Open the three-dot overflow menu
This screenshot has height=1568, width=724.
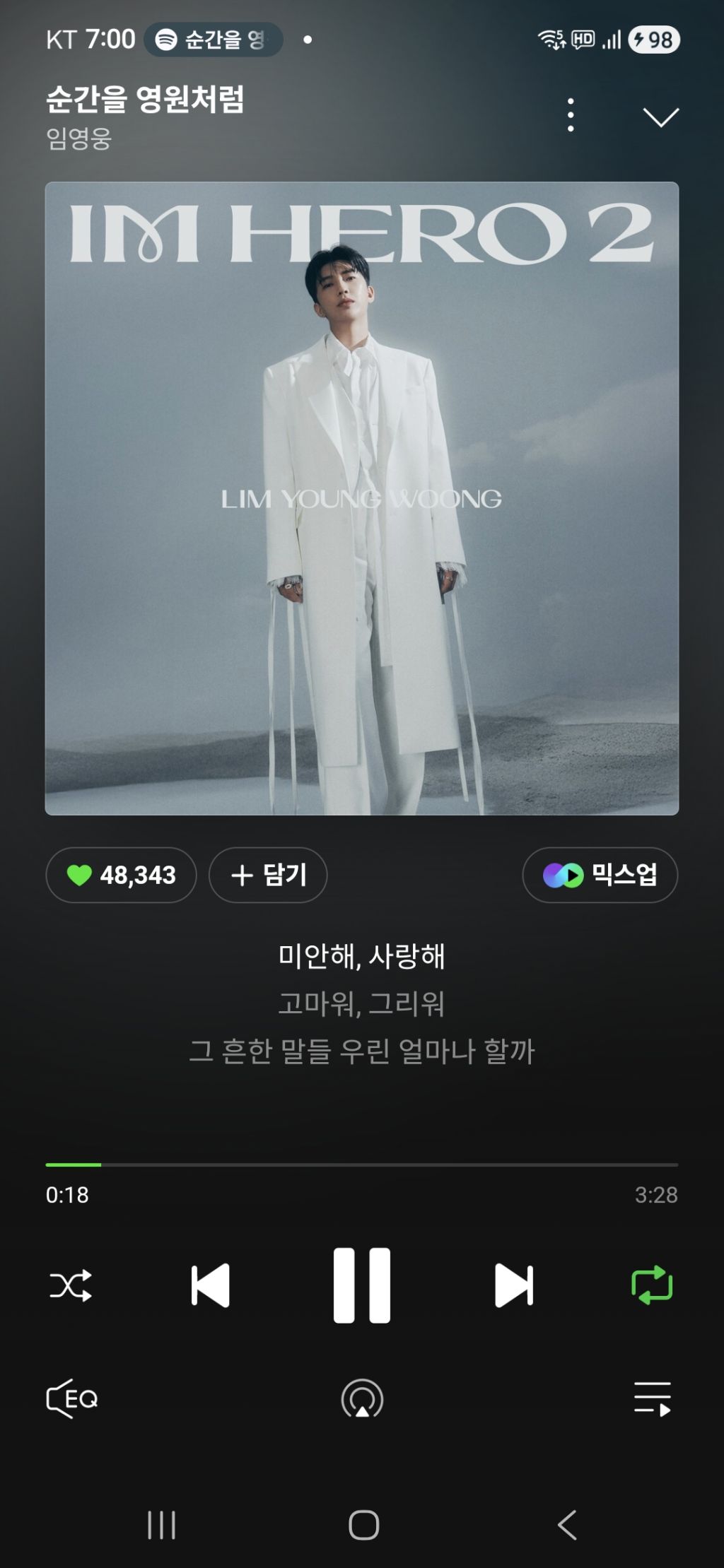[x=571, y=115]
